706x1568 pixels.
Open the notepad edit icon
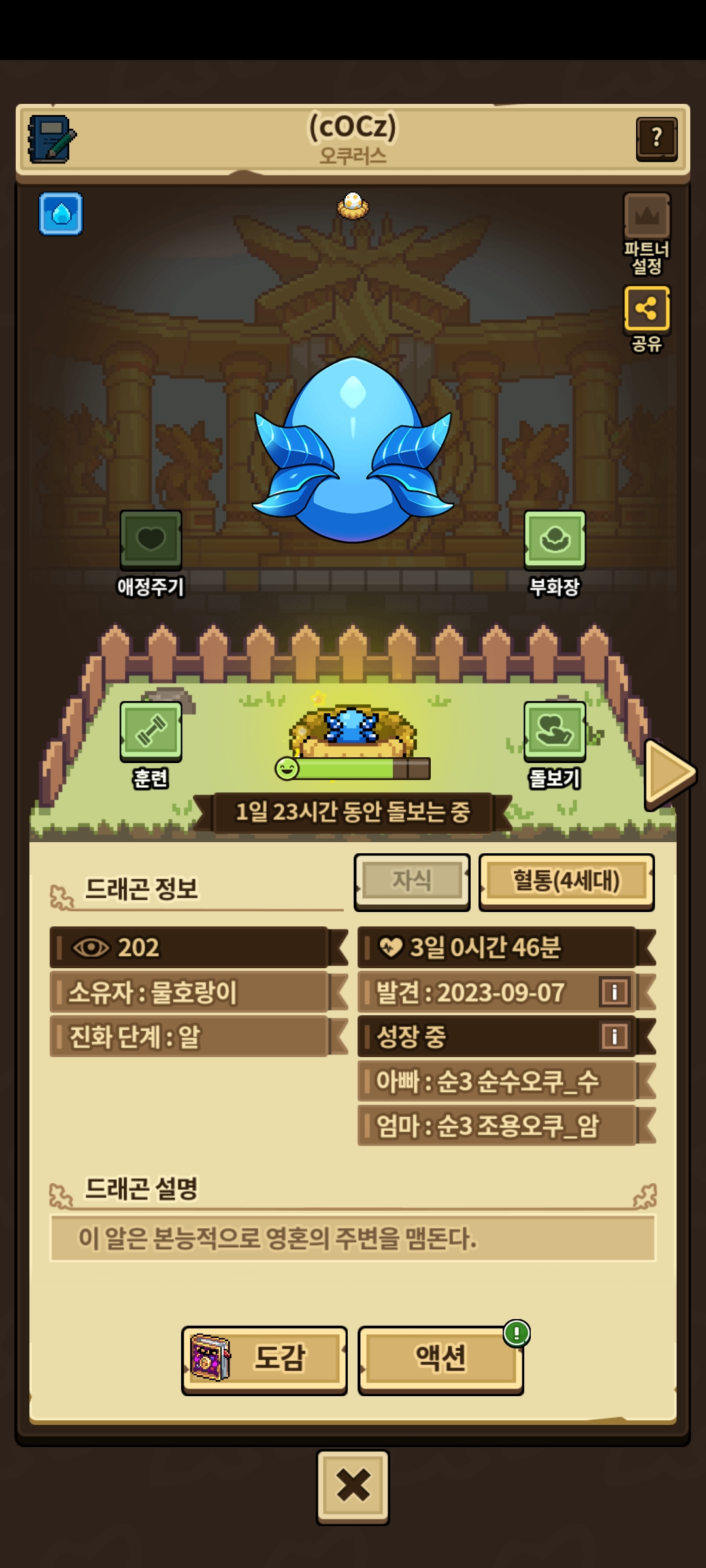(x=51, y=139)
